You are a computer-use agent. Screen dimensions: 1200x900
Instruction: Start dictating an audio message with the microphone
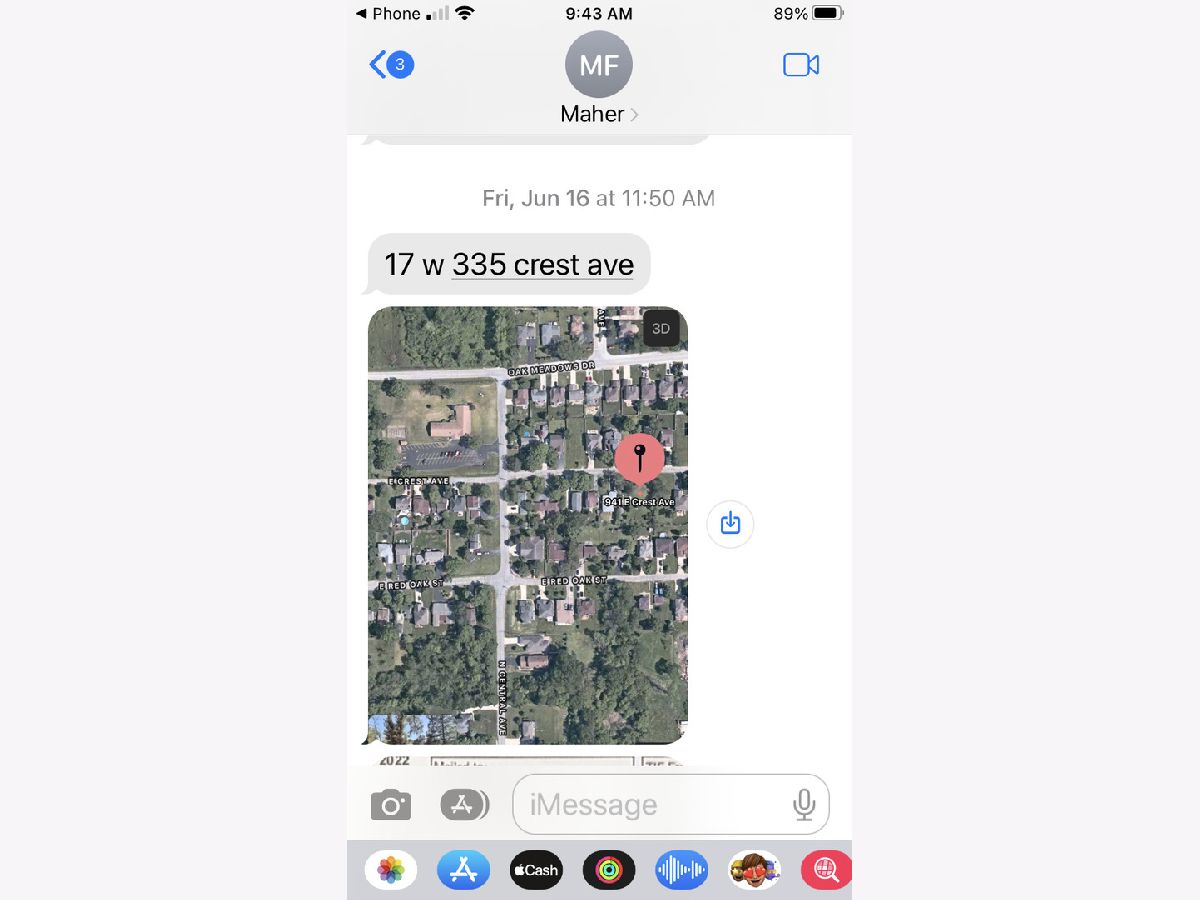(804, 804)
